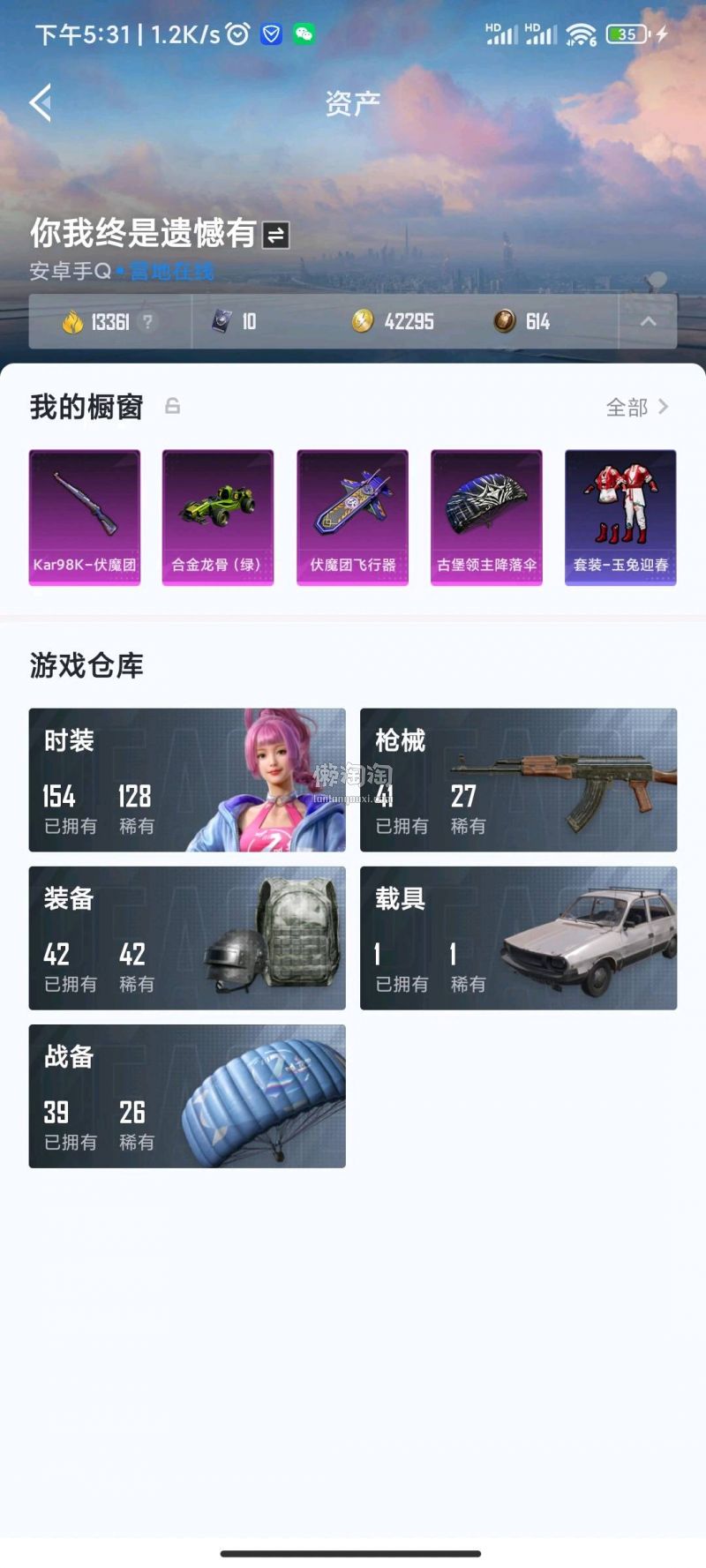Open the 枪械 warehouse category
The height and width of the screenshot is (1568, 706).
coord(518,780)
